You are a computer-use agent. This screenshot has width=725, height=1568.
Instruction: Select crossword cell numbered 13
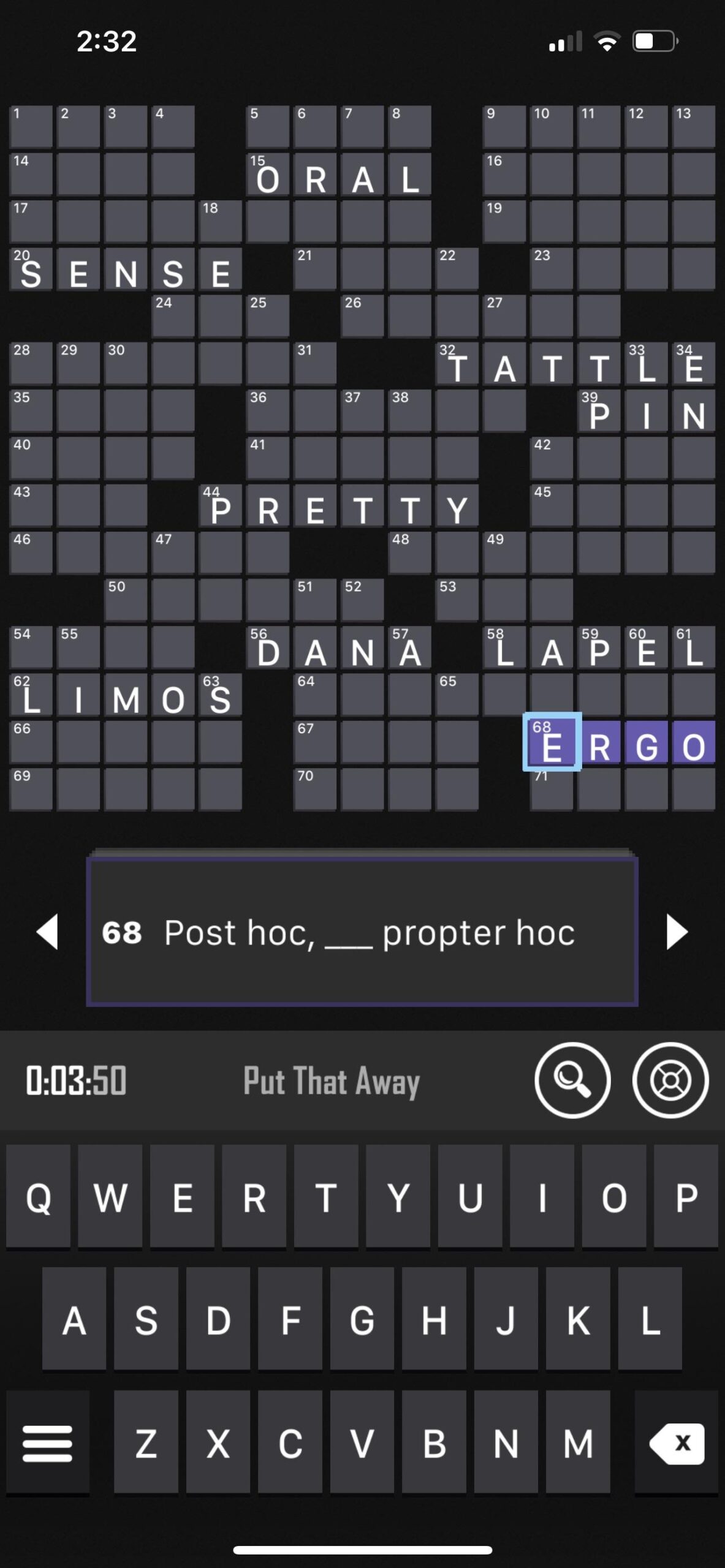point(694,127)
